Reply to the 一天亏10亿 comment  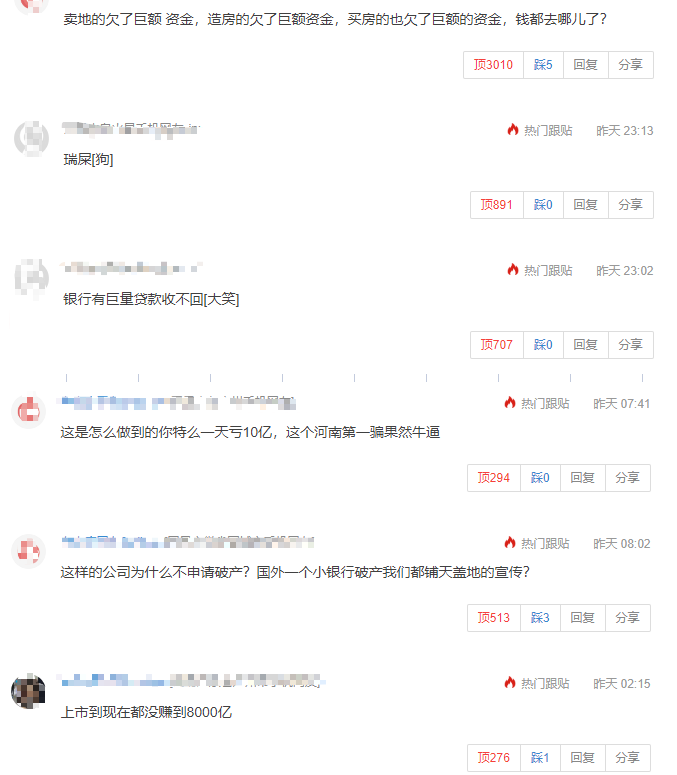(x=582, y=478)
